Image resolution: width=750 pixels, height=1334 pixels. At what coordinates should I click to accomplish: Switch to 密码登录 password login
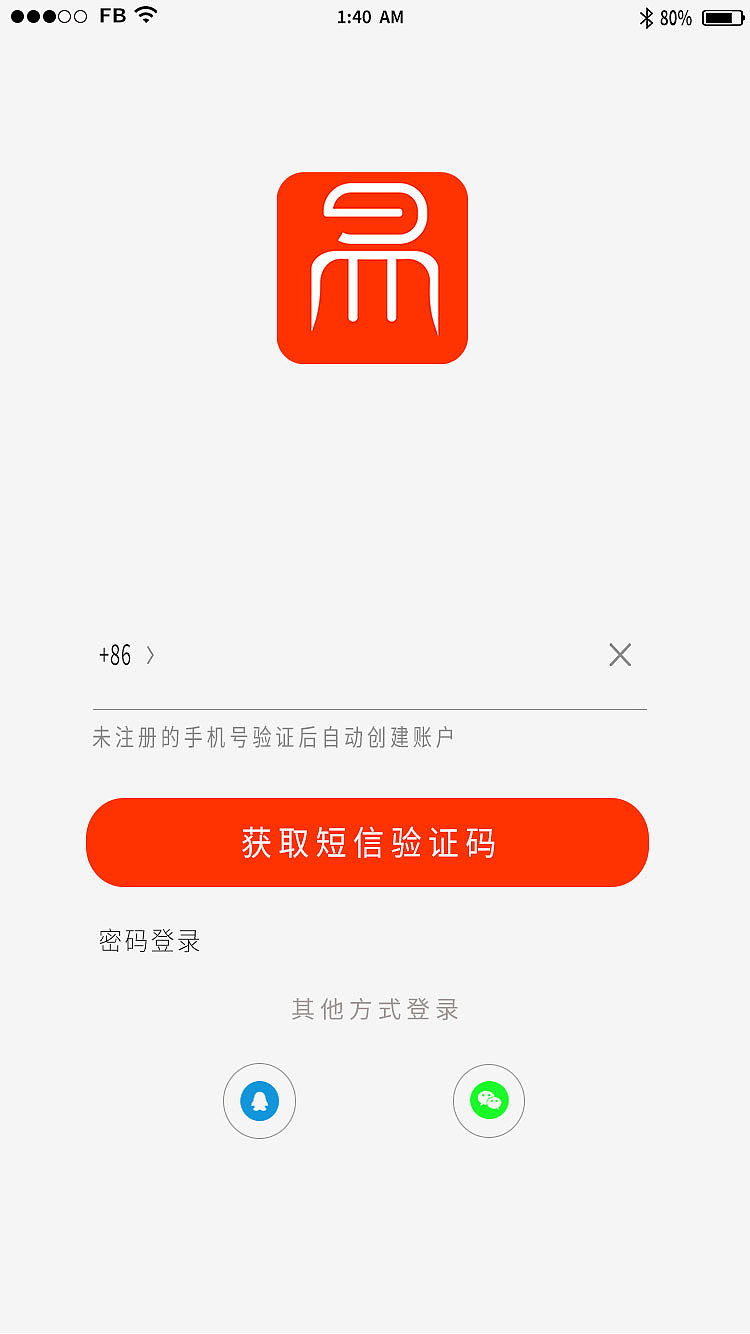[149, 940]
